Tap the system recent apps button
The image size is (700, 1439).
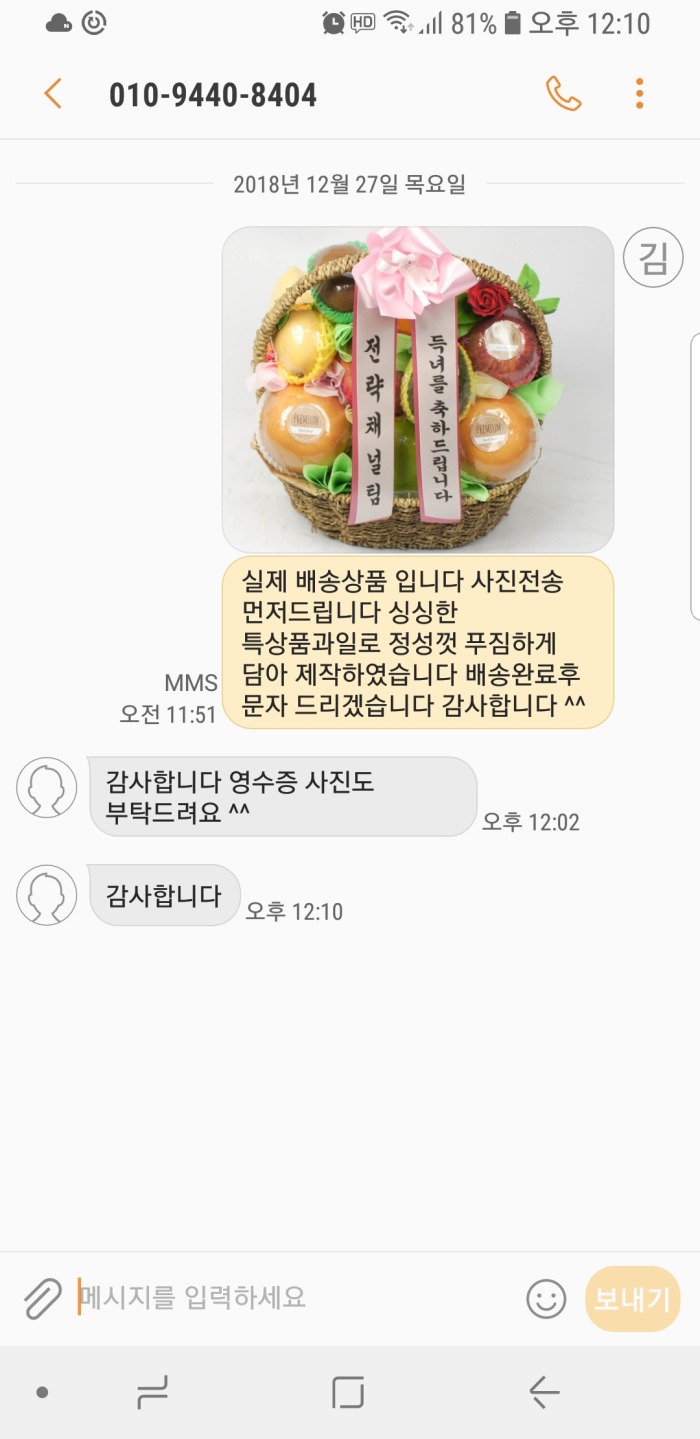[x=152, y=1391]
